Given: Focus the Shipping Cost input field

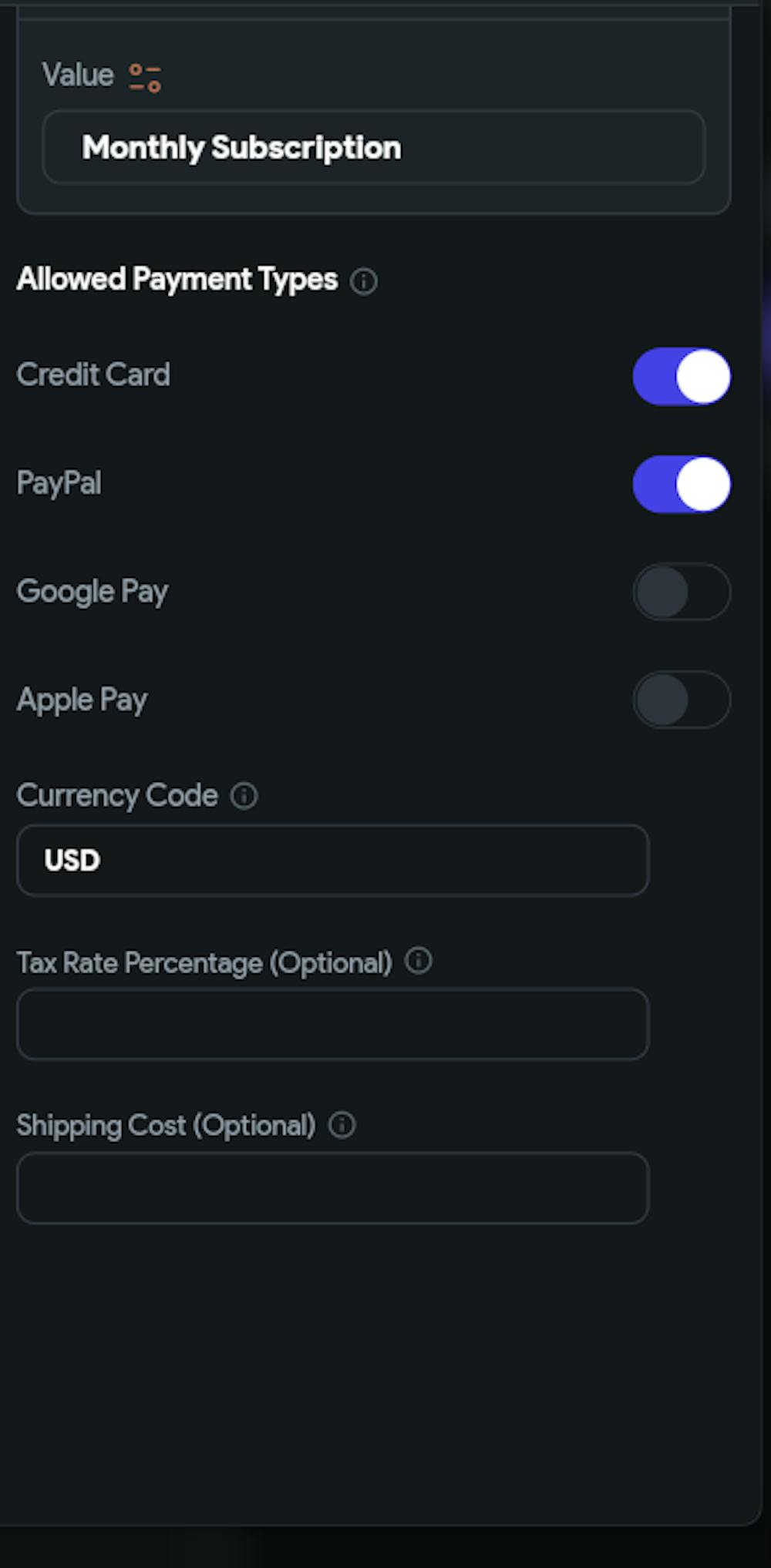Looking at the screenshot, I should (332, 1187).
